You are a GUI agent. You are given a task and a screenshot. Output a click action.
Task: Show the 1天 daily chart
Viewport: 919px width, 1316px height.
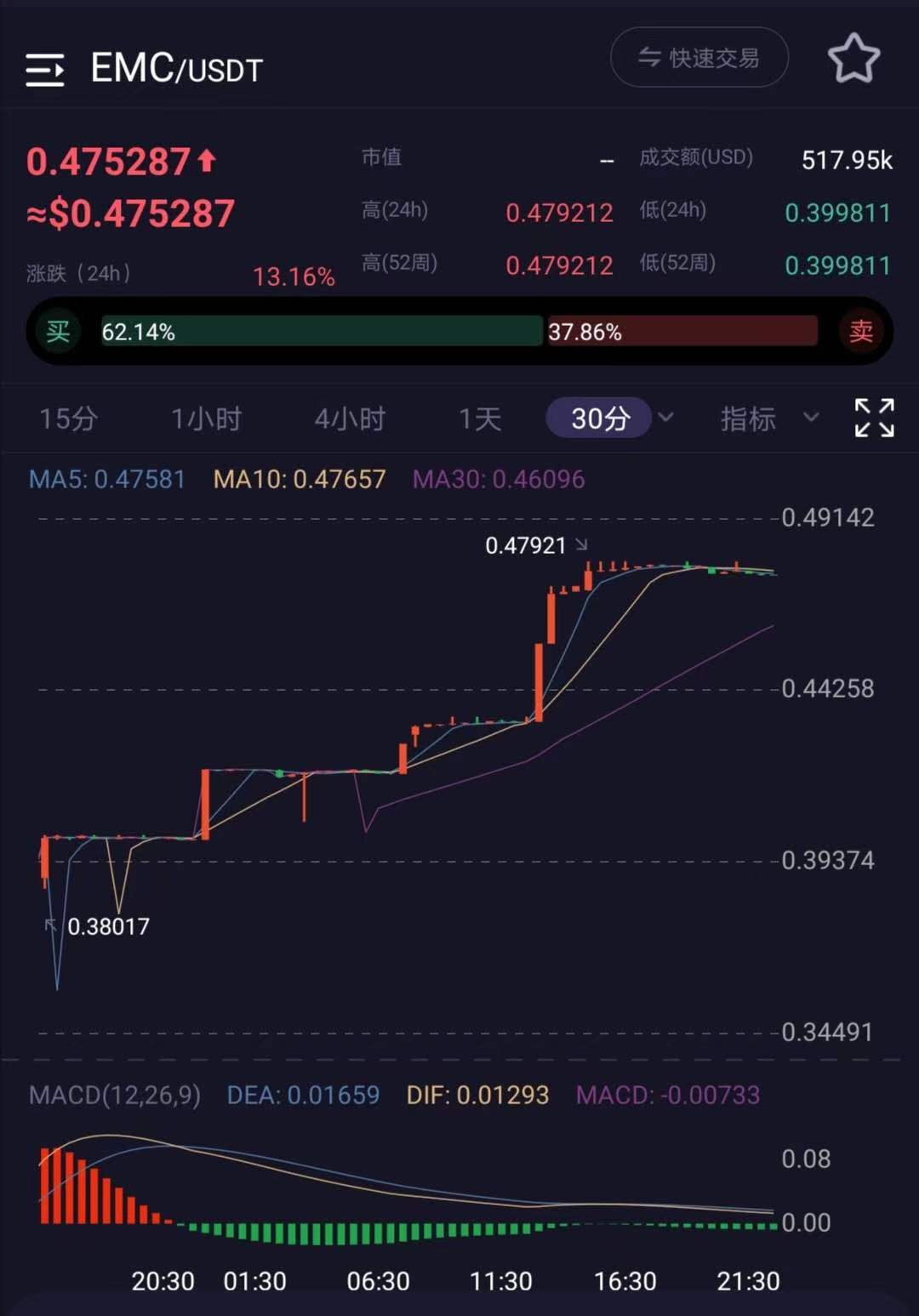(x=480, y=419)
